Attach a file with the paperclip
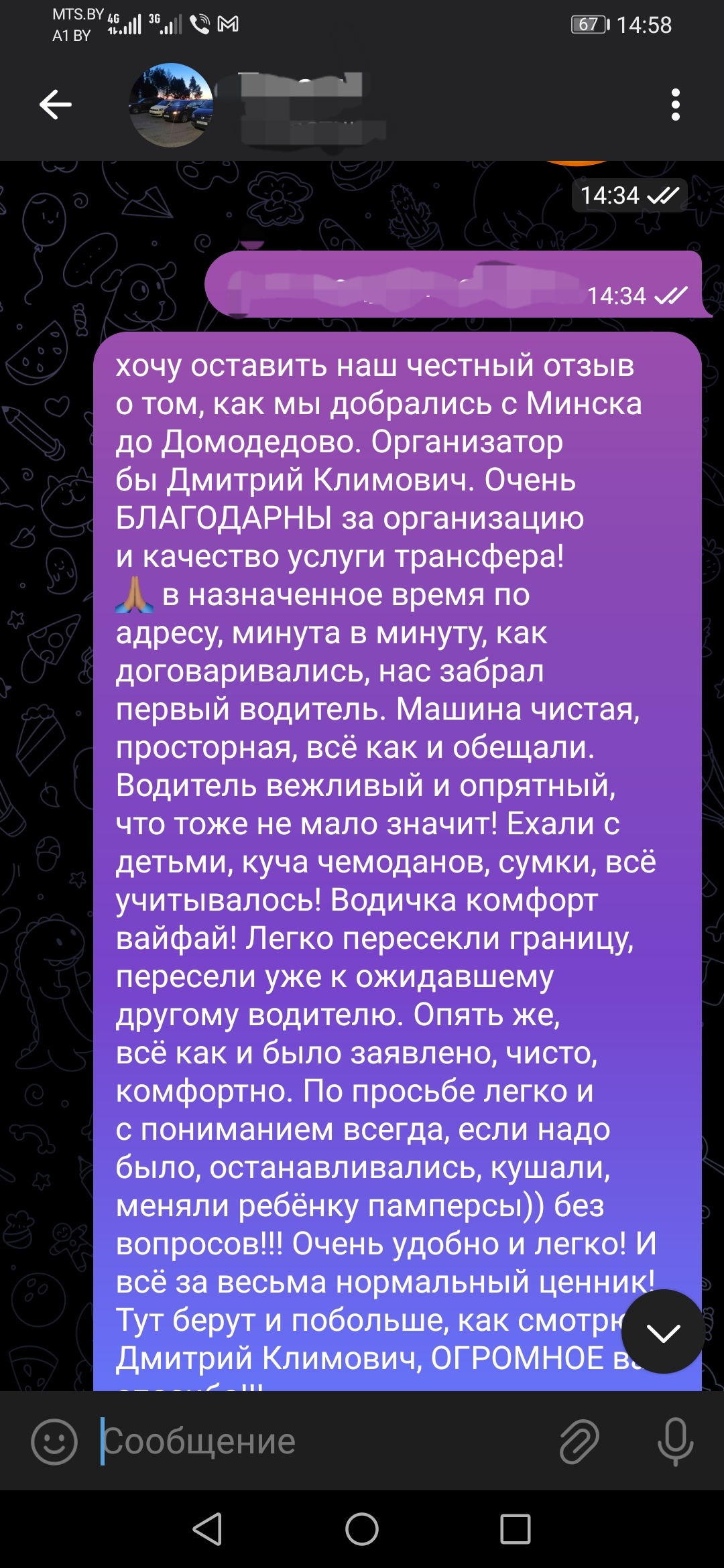Image resolution: width=724 pixels, height=1568 pixels. (579, 1441)
